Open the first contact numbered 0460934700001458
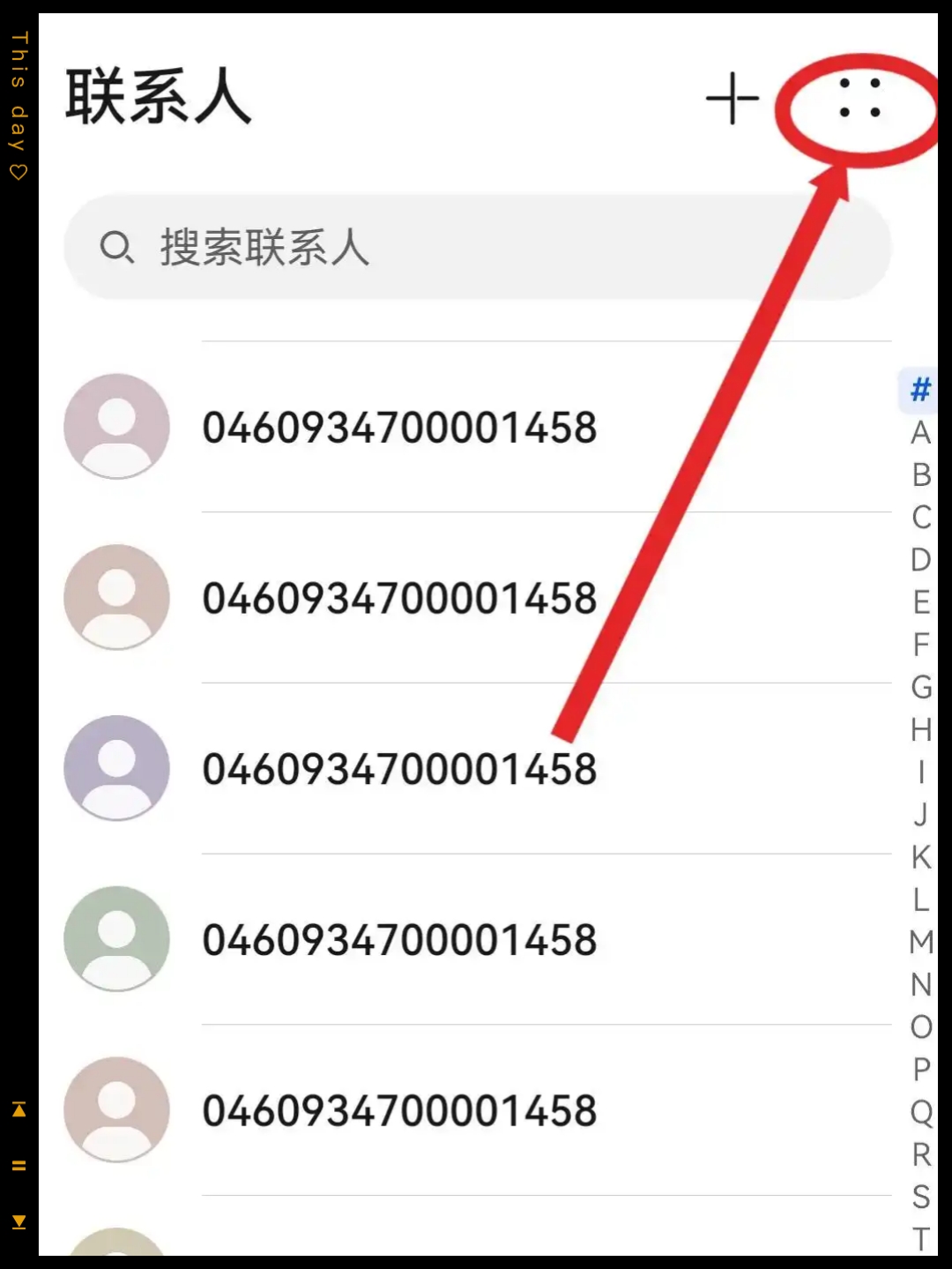This screenshot has width=952, height=1269. (399, 427)
